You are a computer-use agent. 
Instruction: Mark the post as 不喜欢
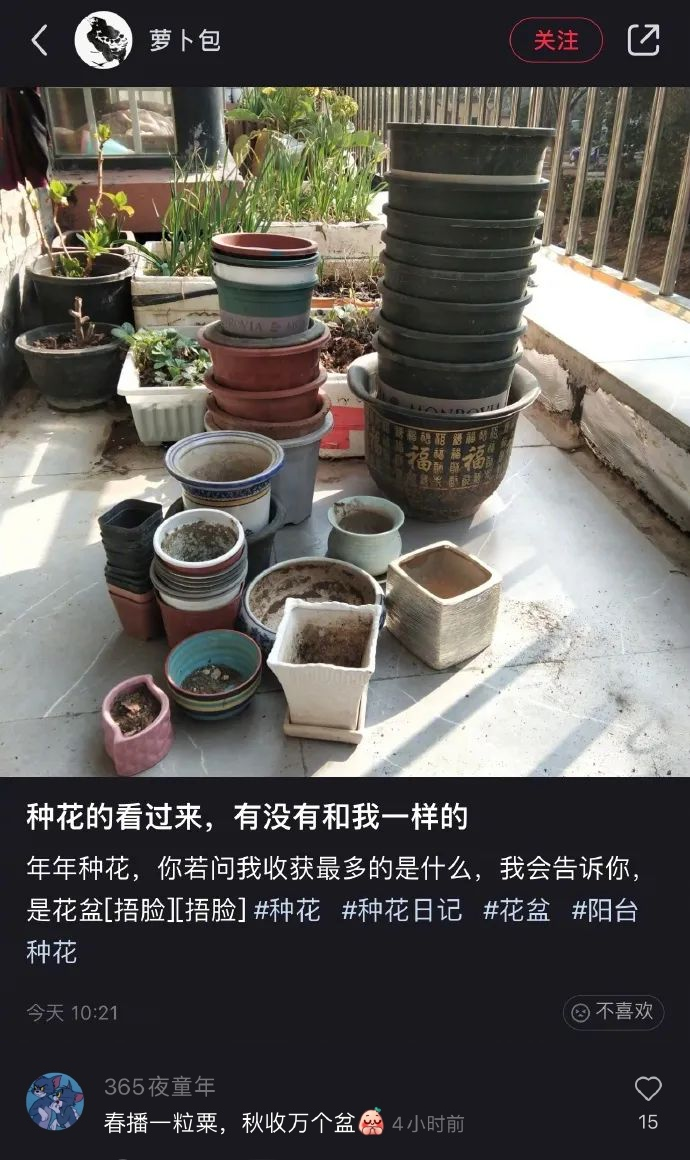point(613,1012)
